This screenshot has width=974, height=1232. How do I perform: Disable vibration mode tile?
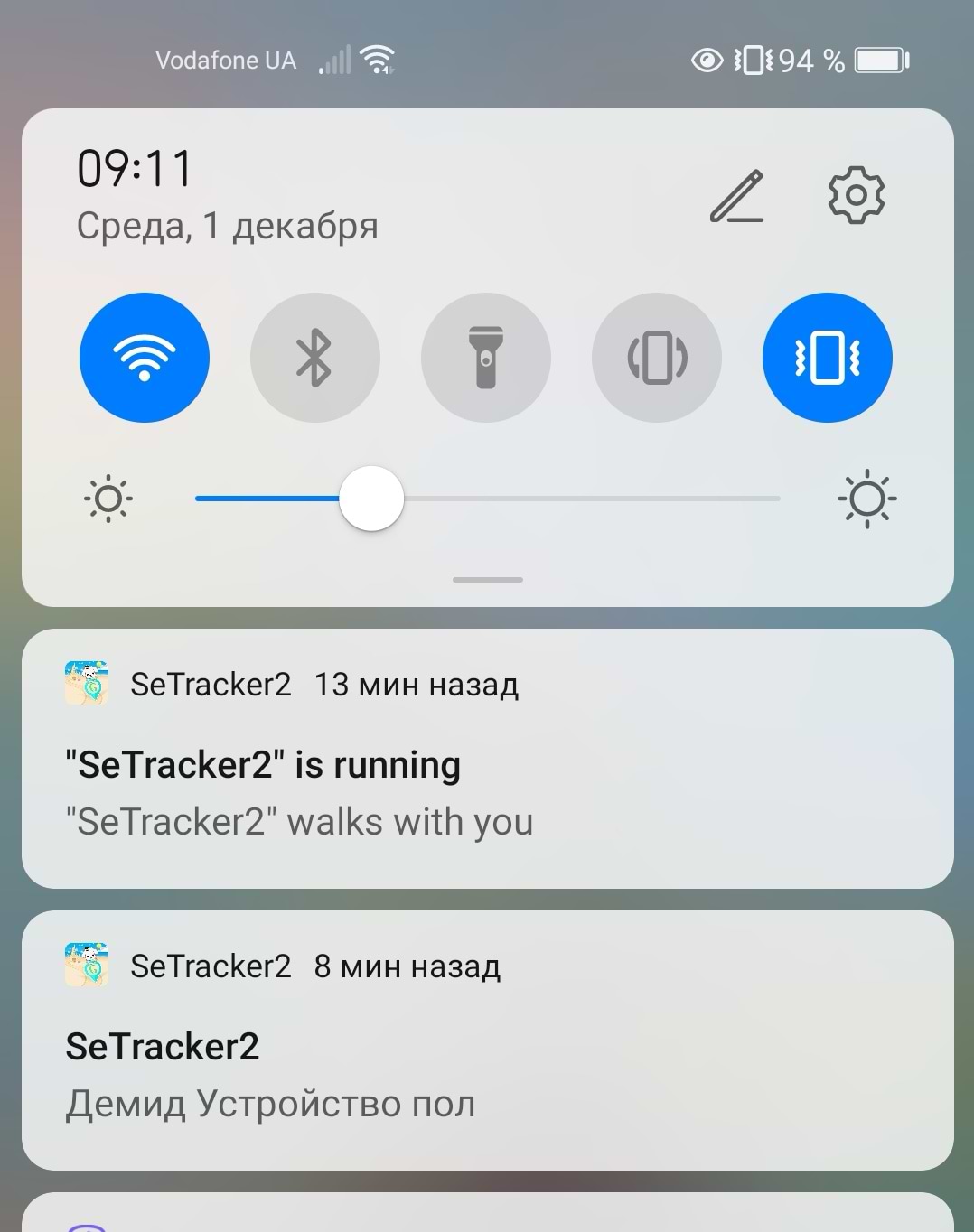click(x=827, y=358)
